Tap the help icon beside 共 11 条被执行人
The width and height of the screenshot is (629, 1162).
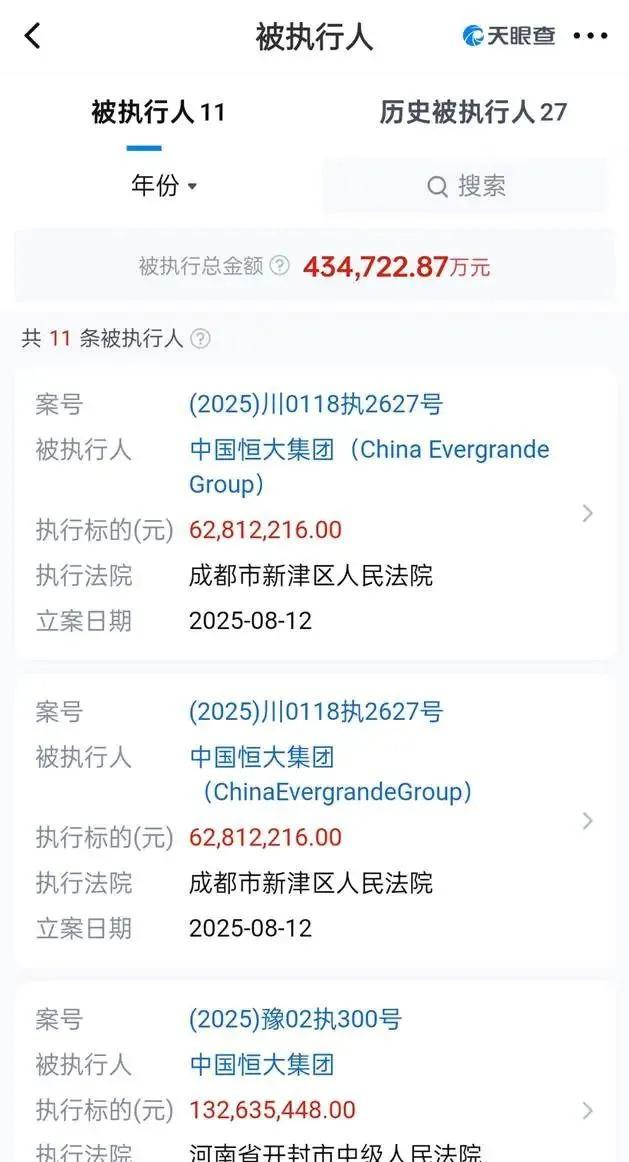pos(200,339)
